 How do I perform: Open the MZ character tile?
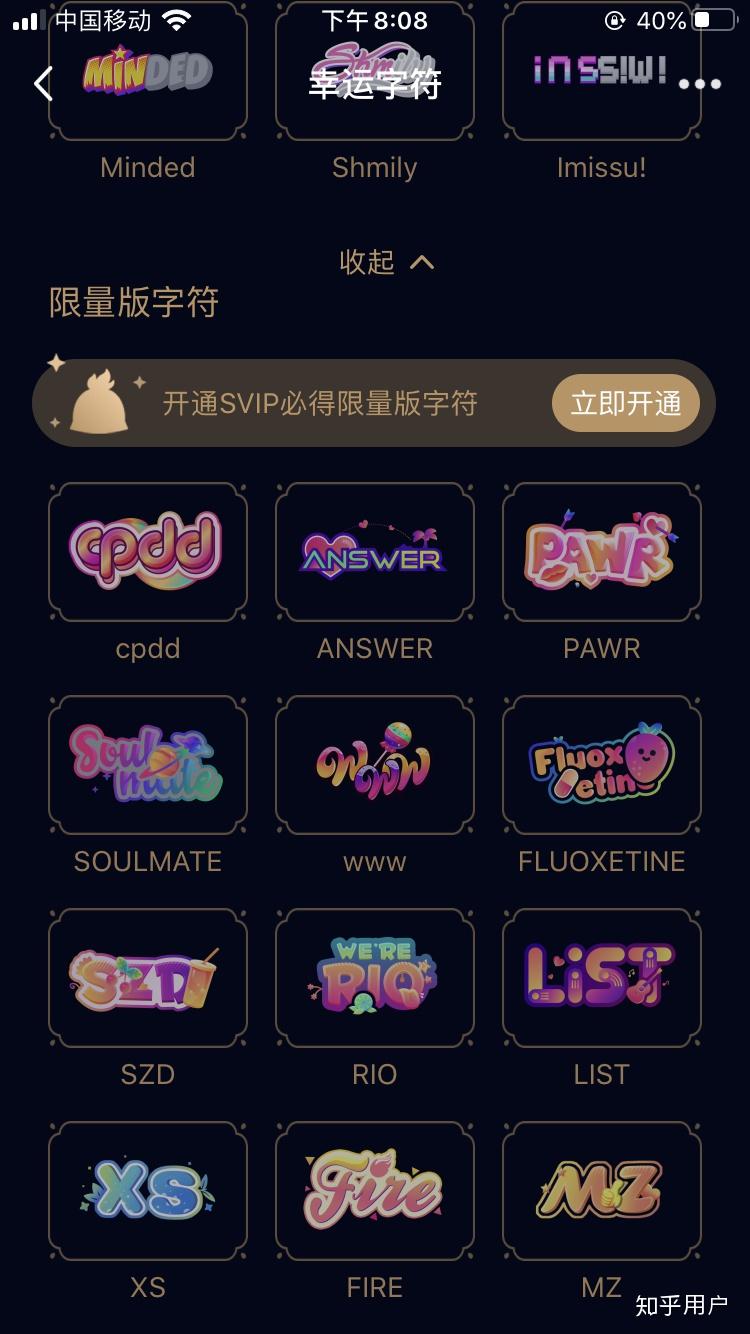coord(602,1190)
